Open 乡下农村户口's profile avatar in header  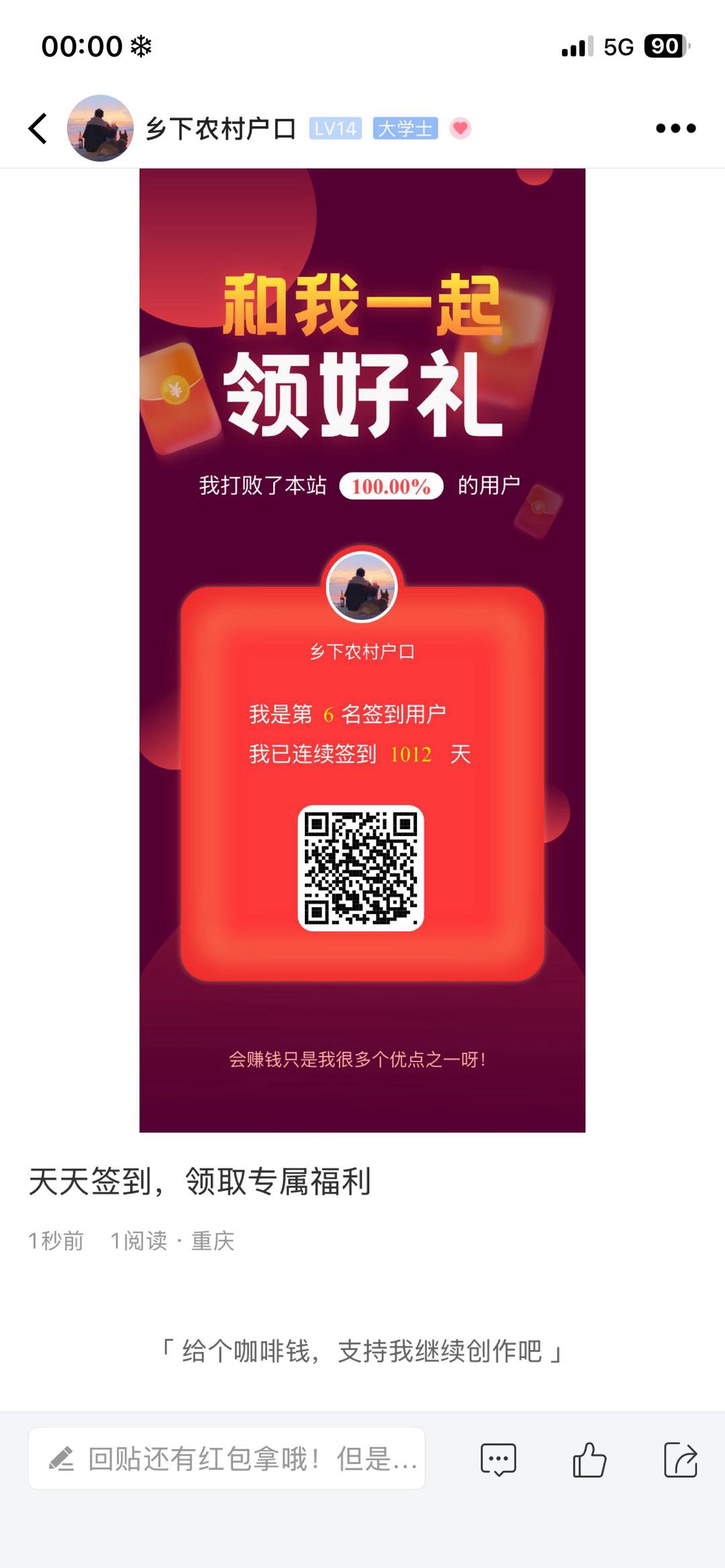(100, 128)
